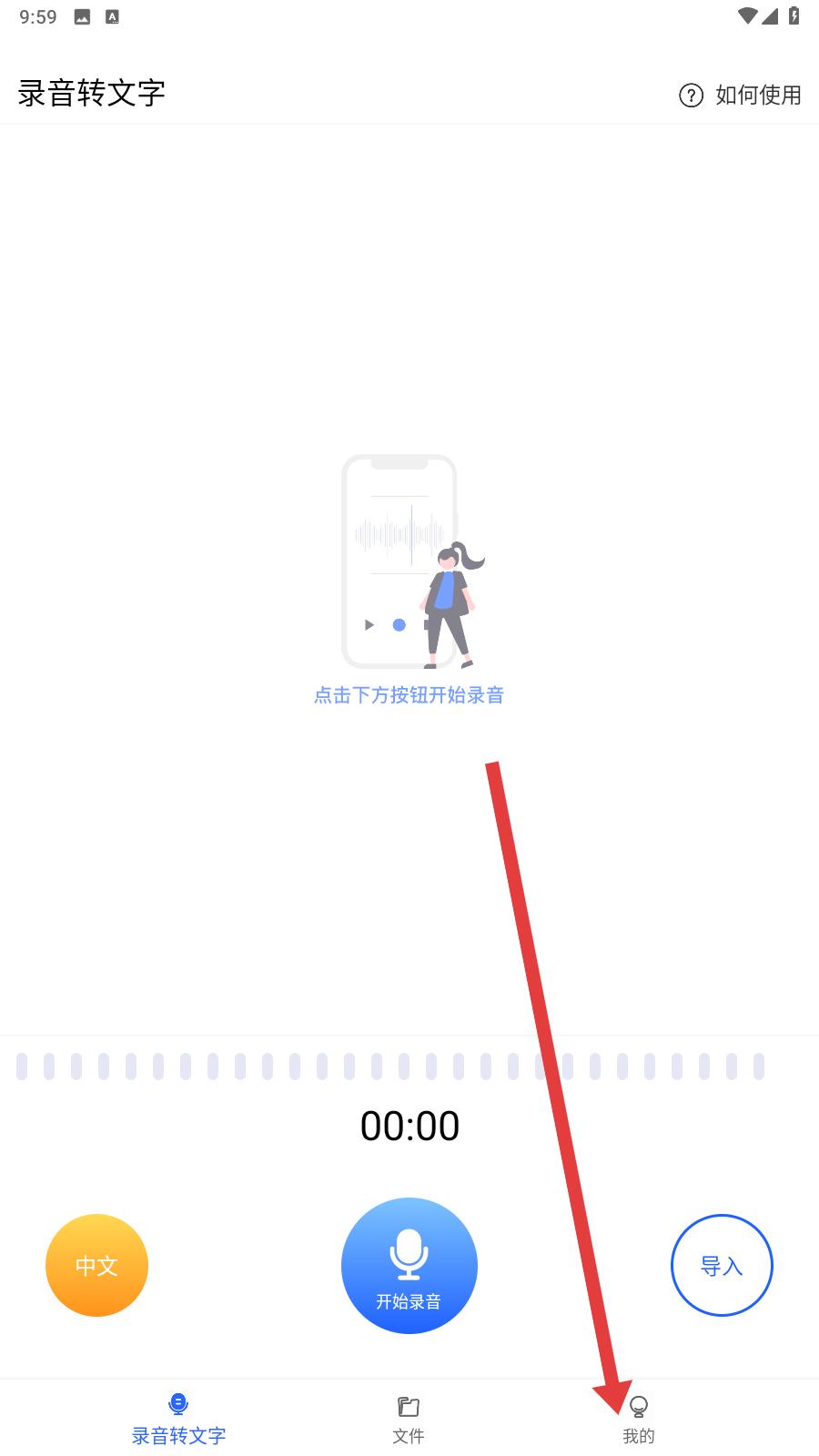819x1456 pixels.
Task: Tap 导入 to import an audio file
Action: (722, 1265)
